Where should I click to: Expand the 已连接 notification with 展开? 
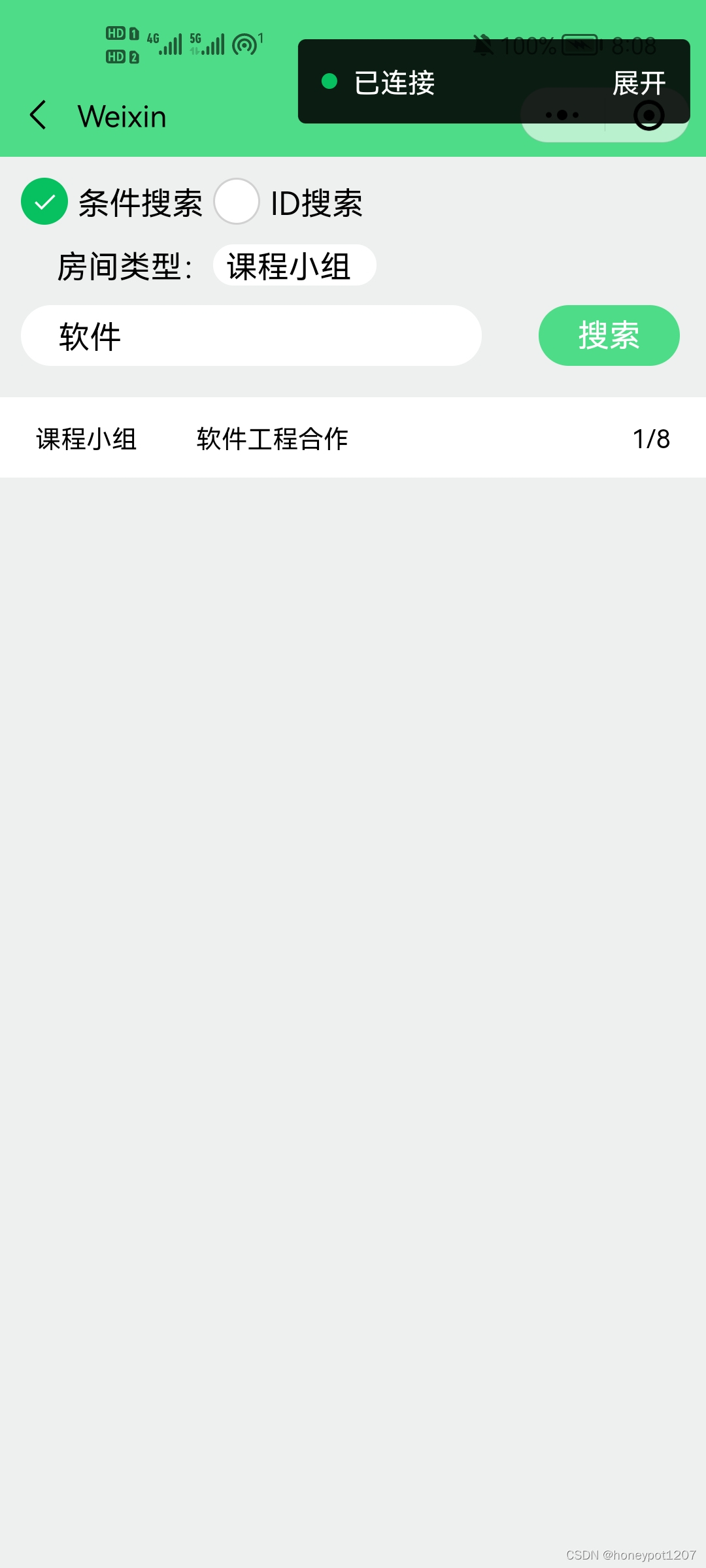pos(639,82)
